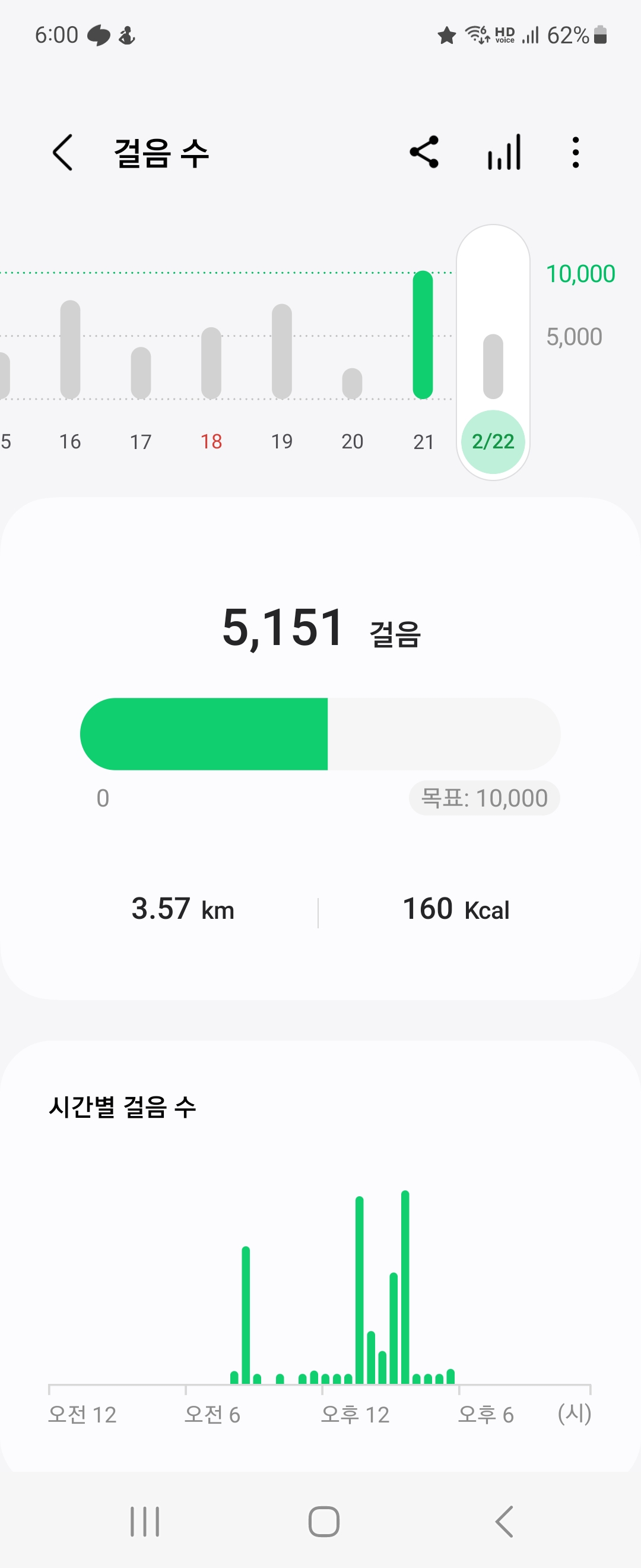Tap the 목표: 10,000 goal chip
Image resolution: width=641 pixels, height=1568 pixels.
[484, 798]
